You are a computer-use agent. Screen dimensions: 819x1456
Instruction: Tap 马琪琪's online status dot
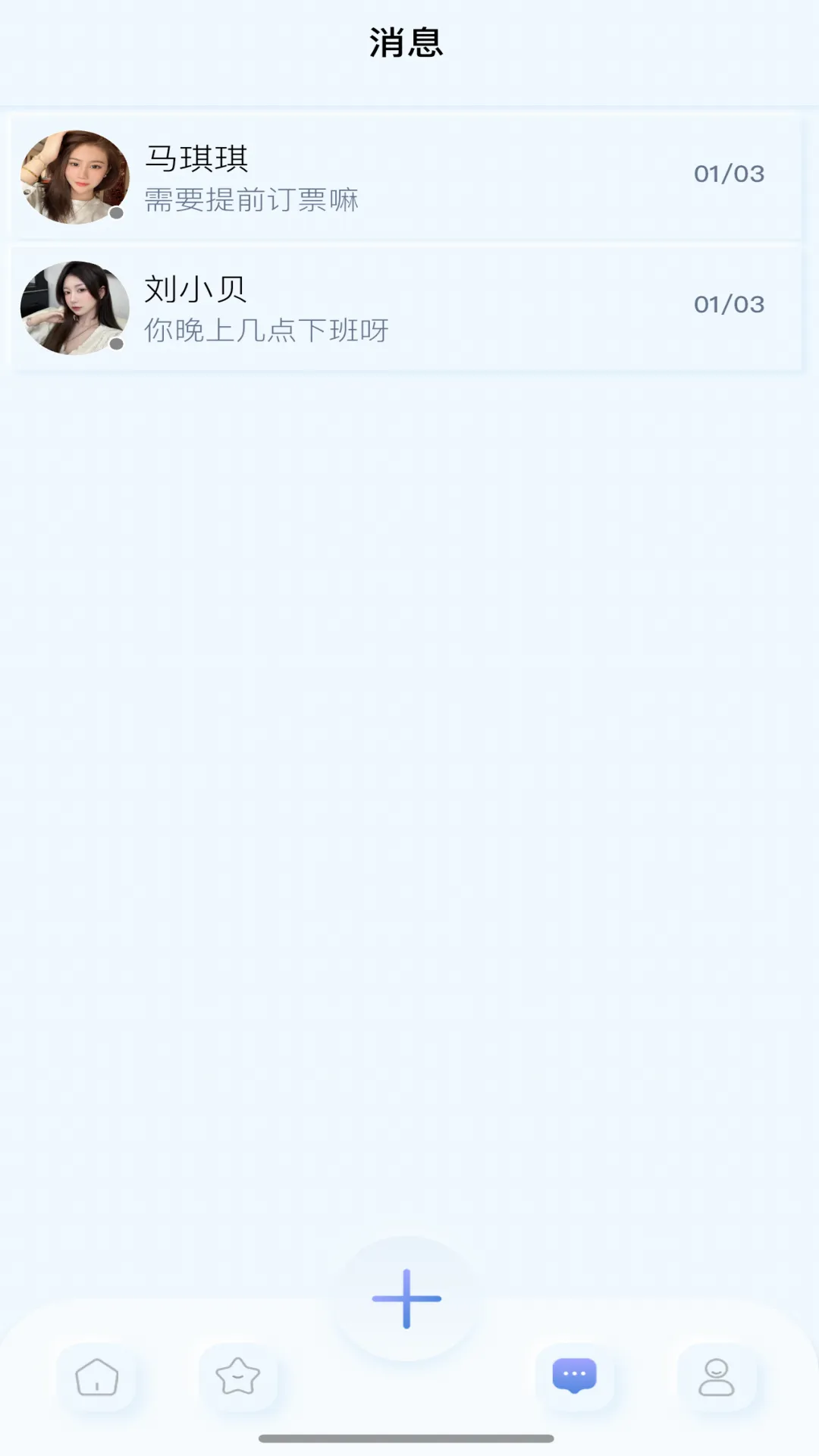(x=115, y=213)
